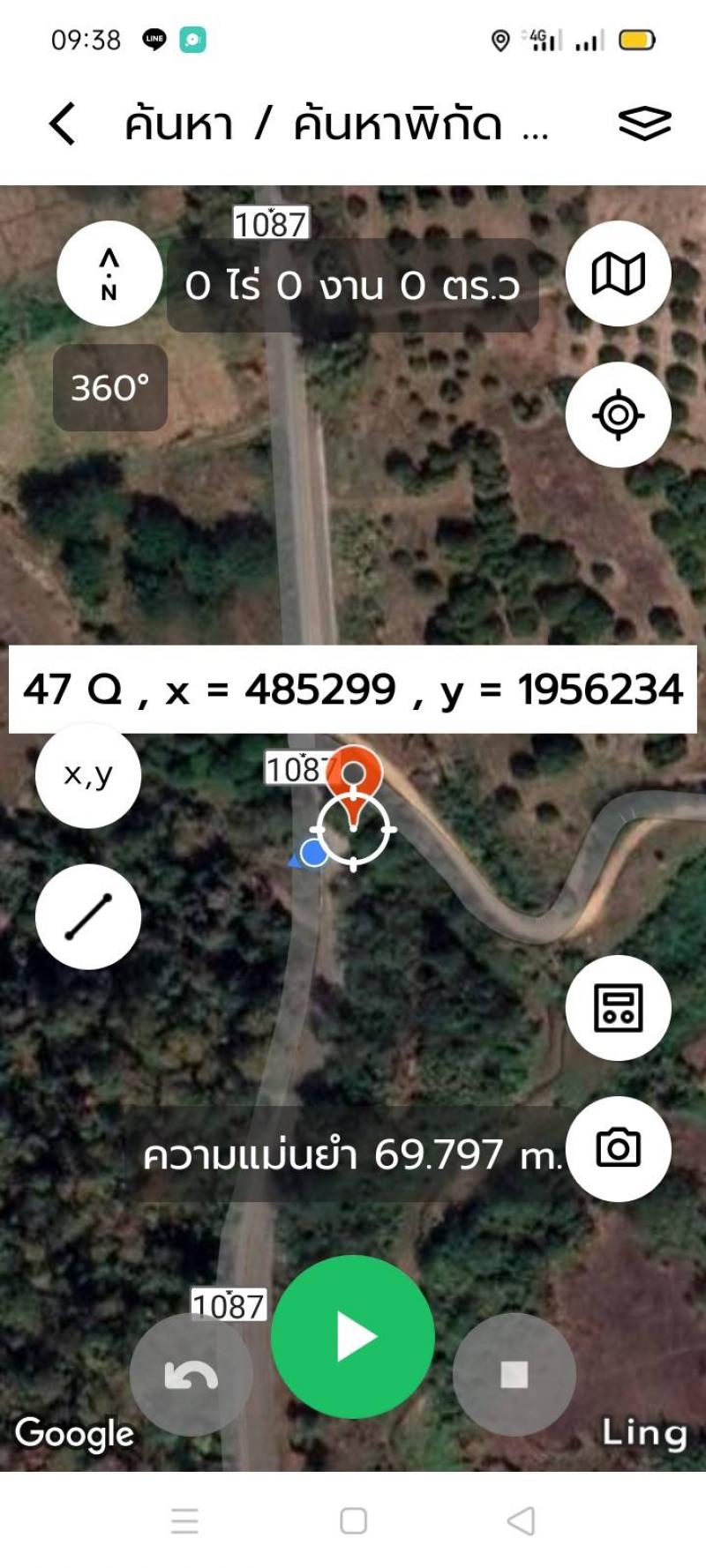
Task: Undo the last point
Action: (192, 1374)
